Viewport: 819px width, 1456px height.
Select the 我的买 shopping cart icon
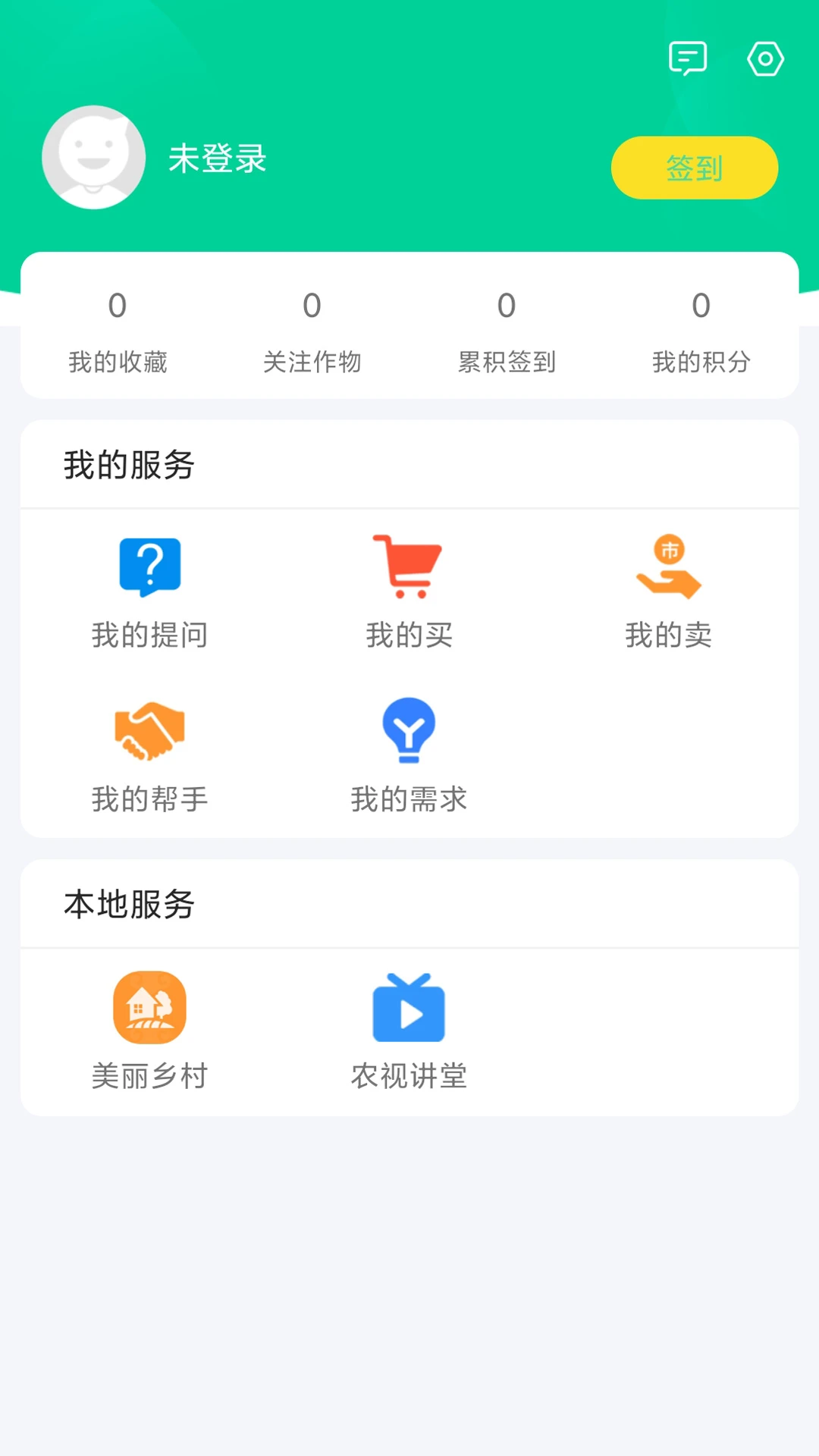pos(409,565)
